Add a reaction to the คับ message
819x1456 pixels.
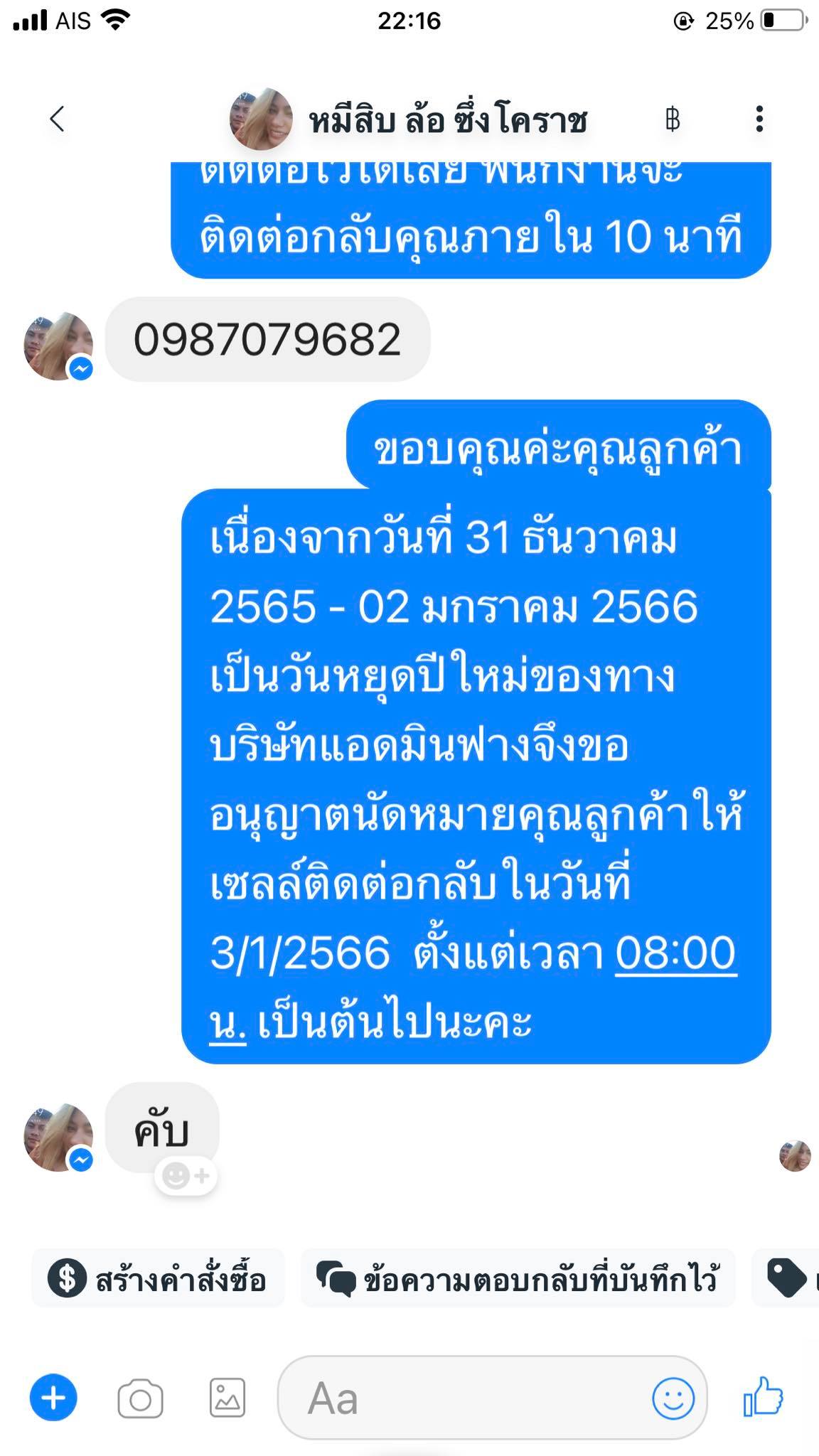(186, 1177)
